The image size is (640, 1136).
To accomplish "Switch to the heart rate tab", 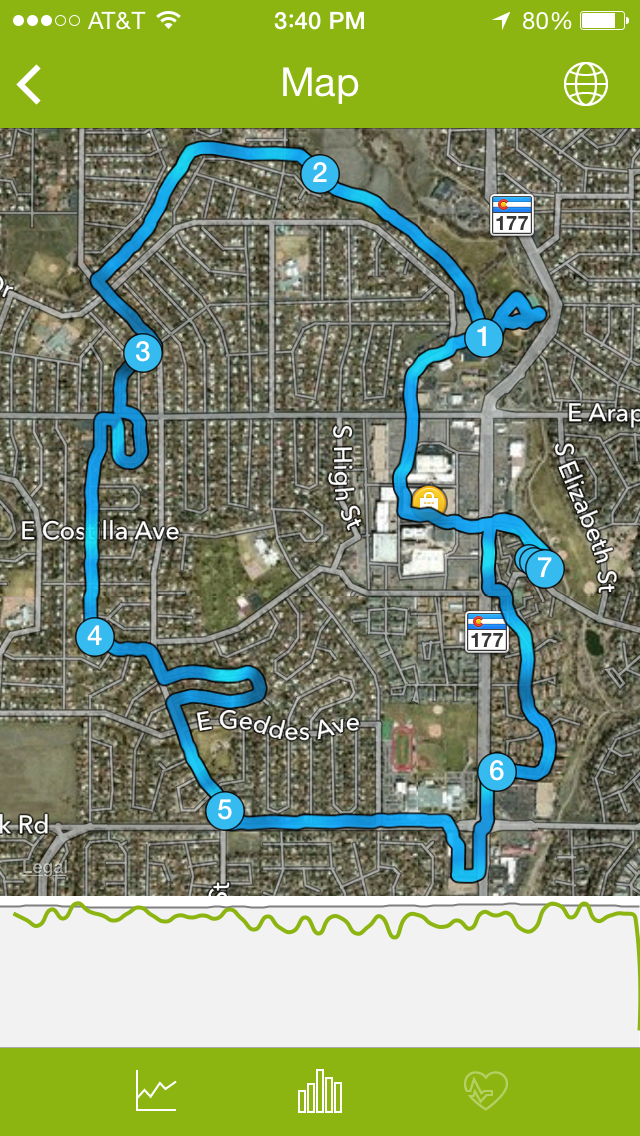I will [485, 1090].
